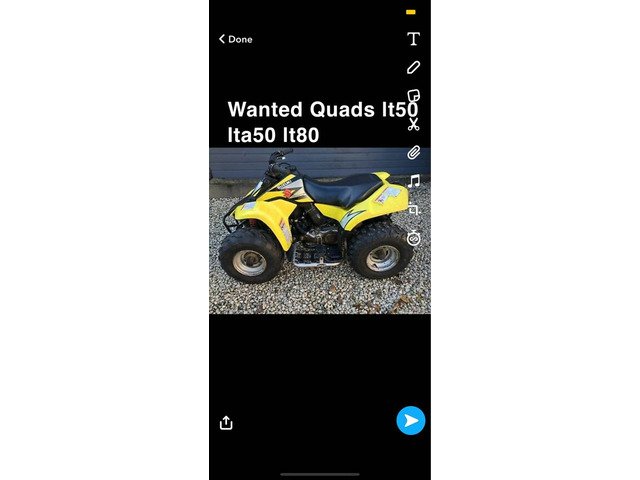640x480 pixels.
Task: Add music with the note icon
Action: (x=413, y=181)
